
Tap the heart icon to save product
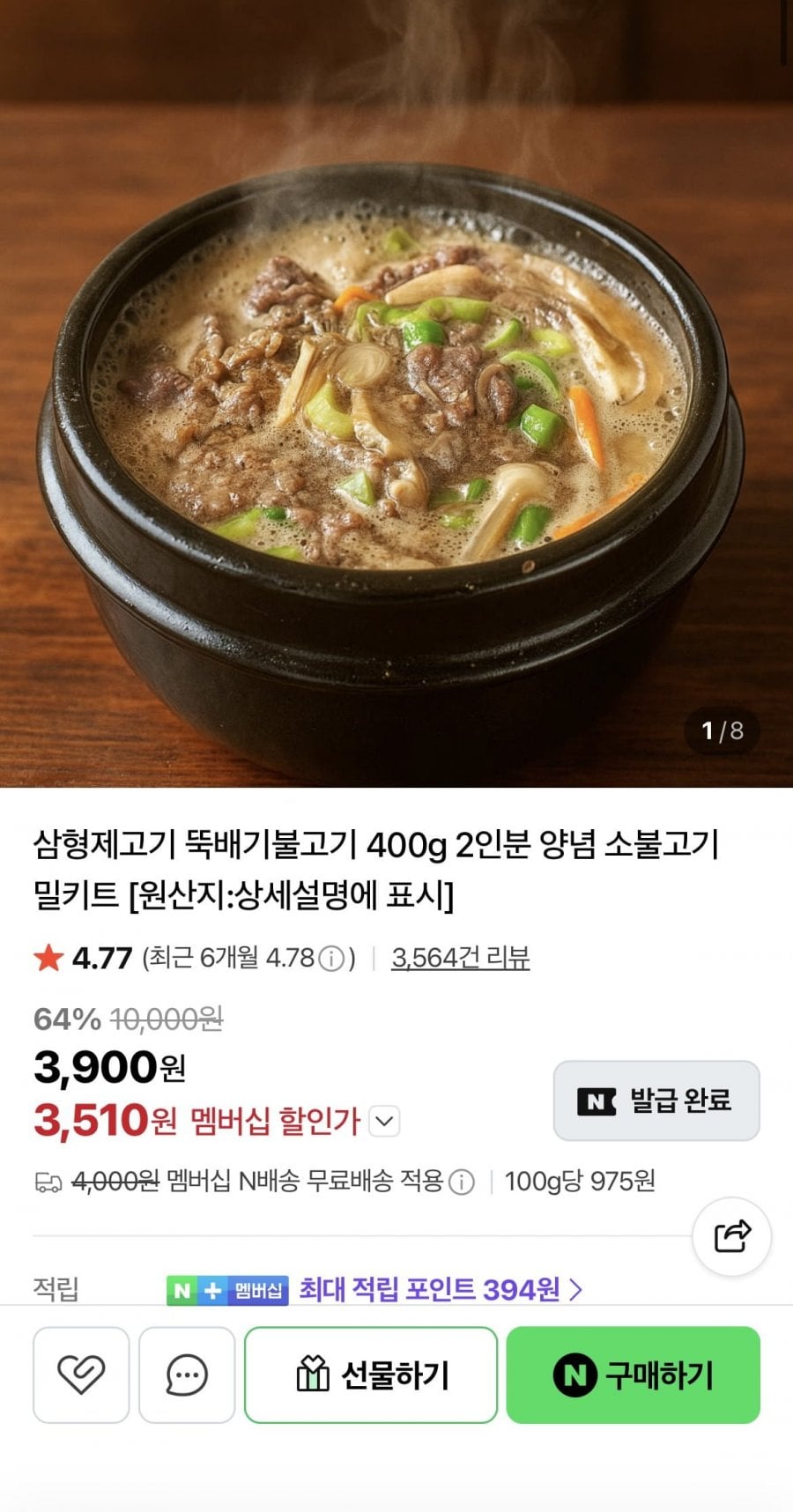tap(80, 1375)
